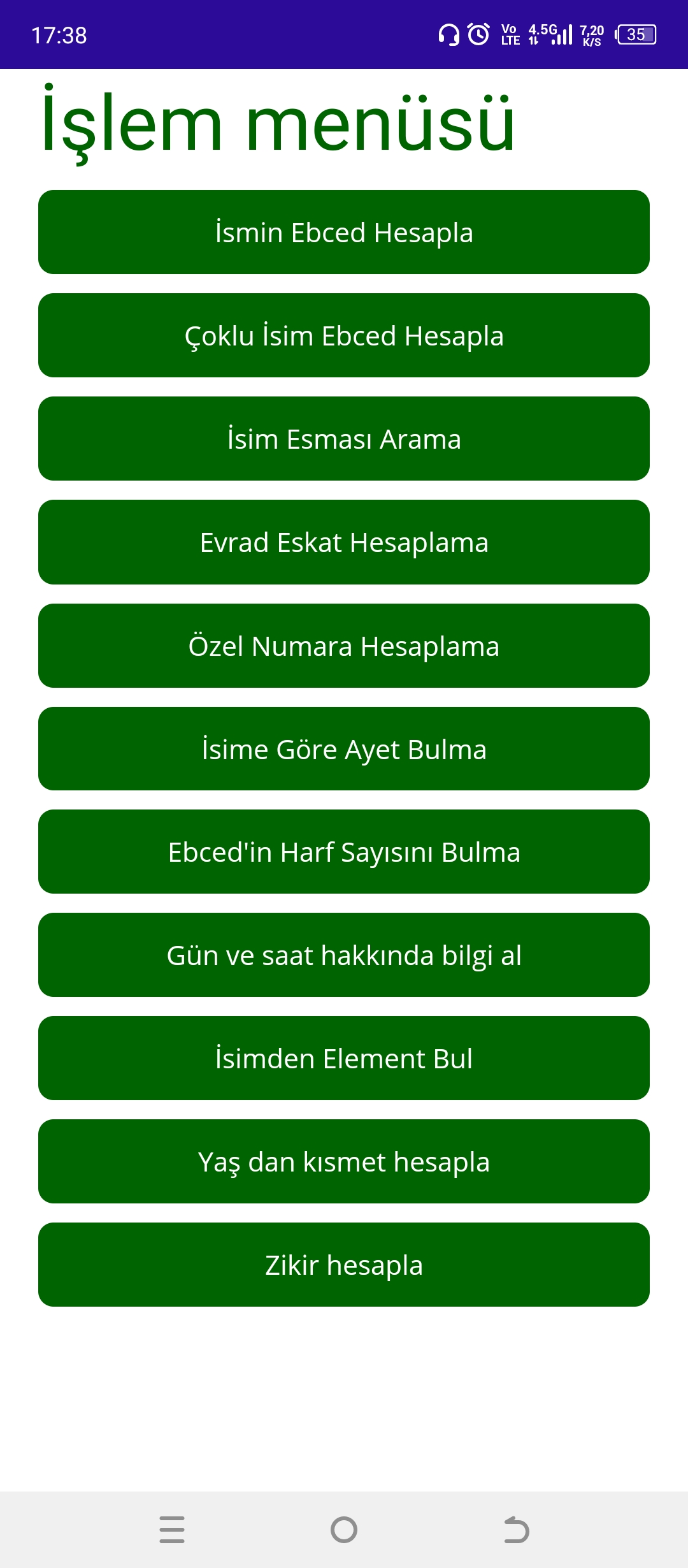The height and width of the screenshot is (1568, 688).
Task: Go to the home screen via home button
Action: tap(344, 1530)
